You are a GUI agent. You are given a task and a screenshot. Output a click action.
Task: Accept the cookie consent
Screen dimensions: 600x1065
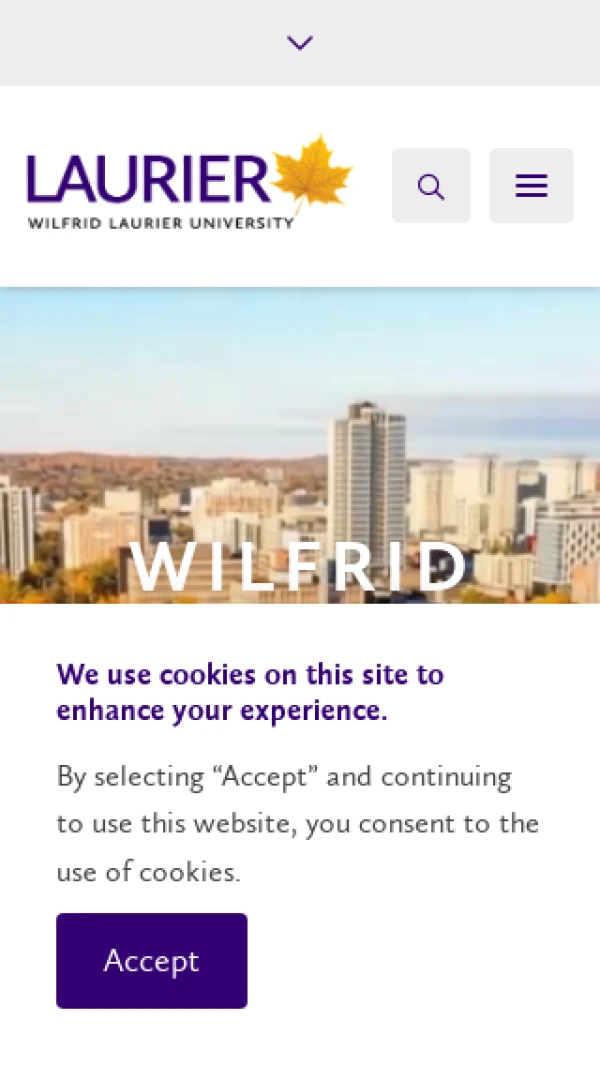tap(152, 960)
